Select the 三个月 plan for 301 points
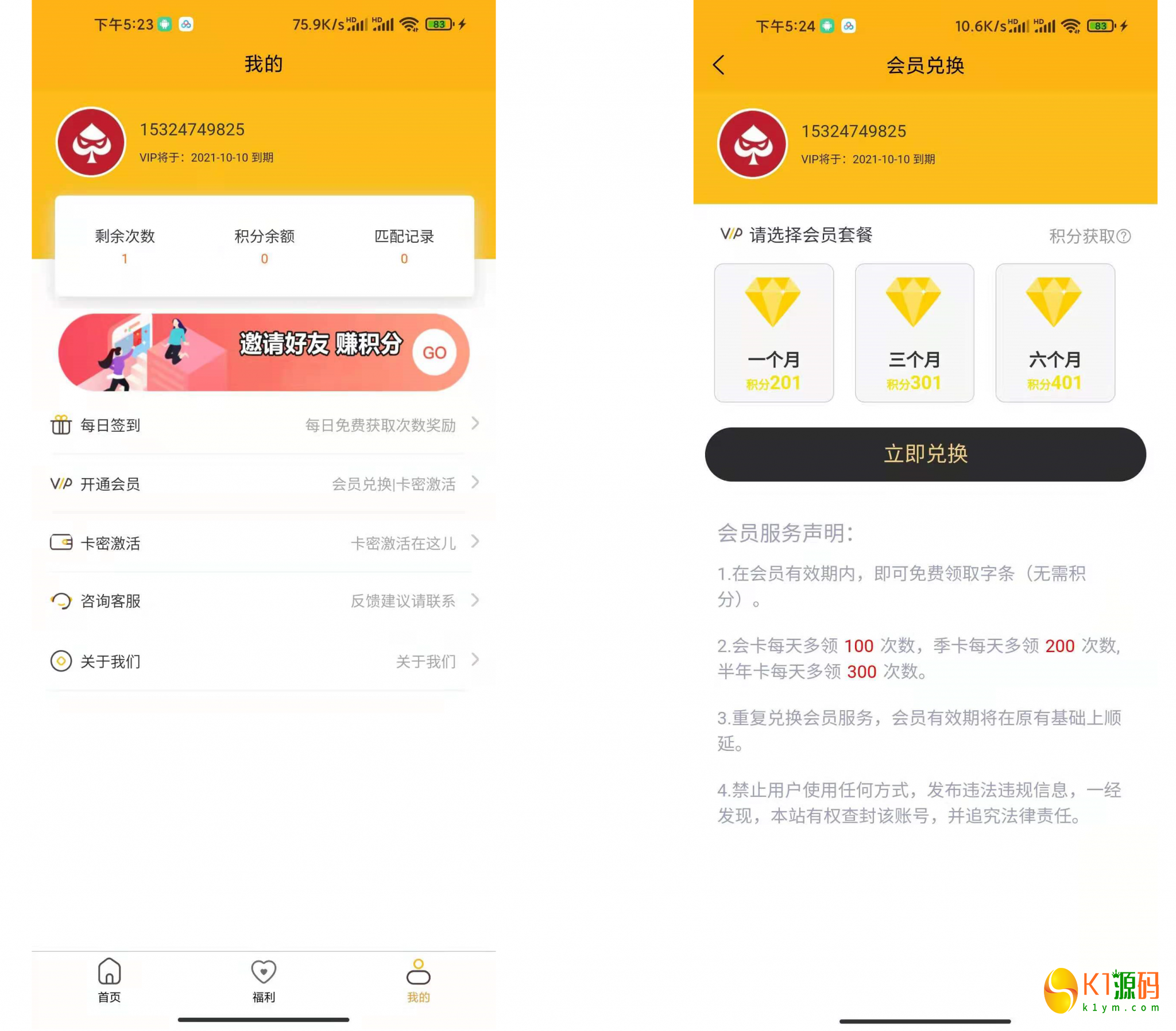Viewport: 1176px width, 1031px height. click(914, 332)
